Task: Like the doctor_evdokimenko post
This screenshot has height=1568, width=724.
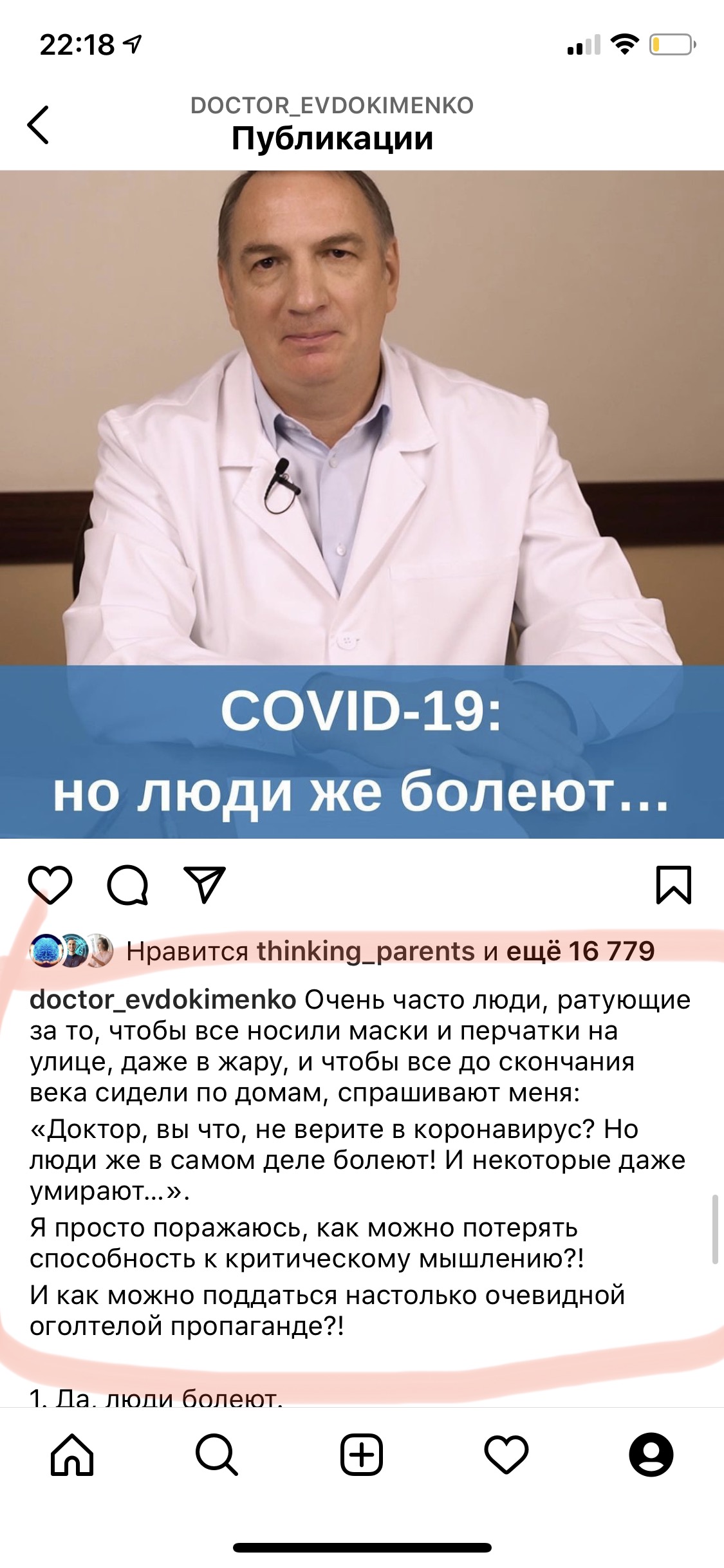Action: click(50, 884)
